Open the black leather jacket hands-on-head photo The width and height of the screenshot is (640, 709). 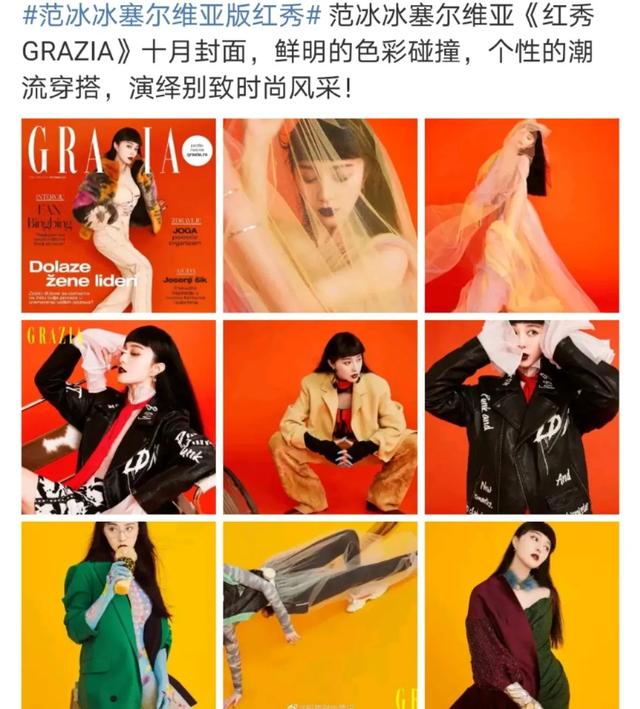(521, 417)
